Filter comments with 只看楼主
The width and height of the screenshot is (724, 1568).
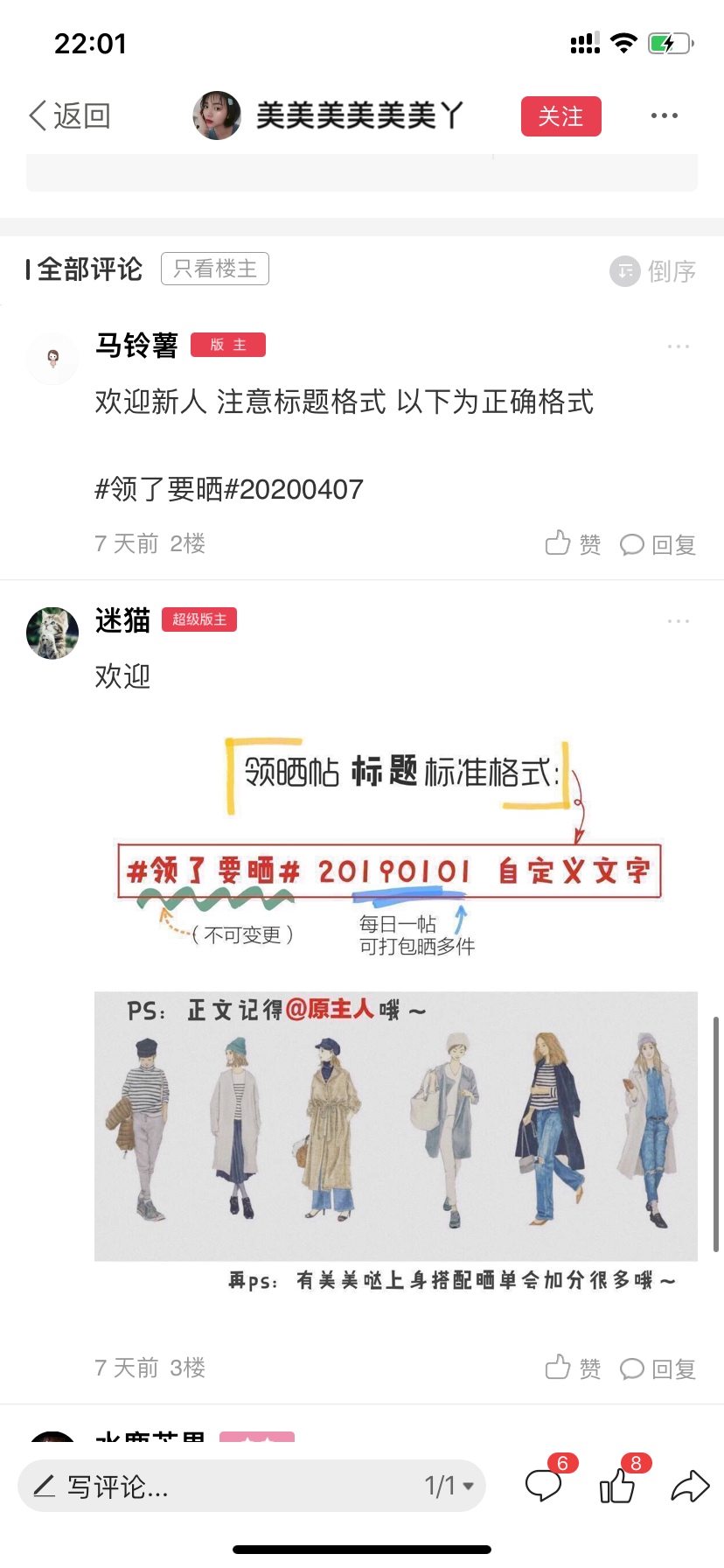215,269
